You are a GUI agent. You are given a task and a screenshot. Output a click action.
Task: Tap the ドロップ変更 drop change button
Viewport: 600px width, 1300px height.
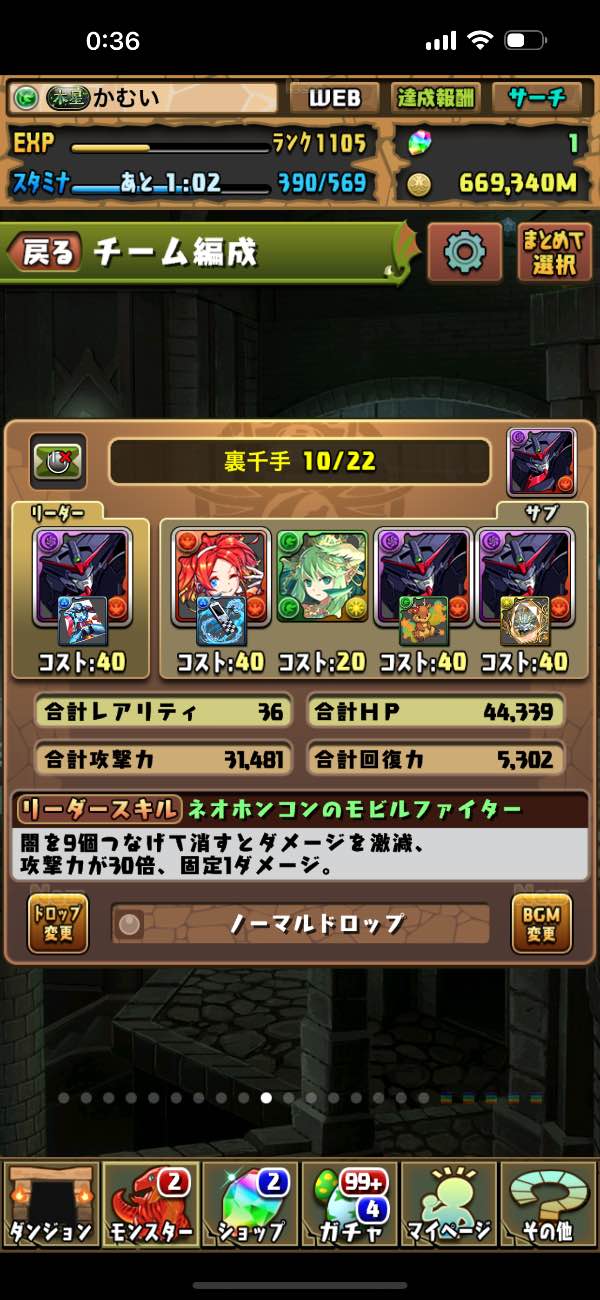[x=58, y=922]
